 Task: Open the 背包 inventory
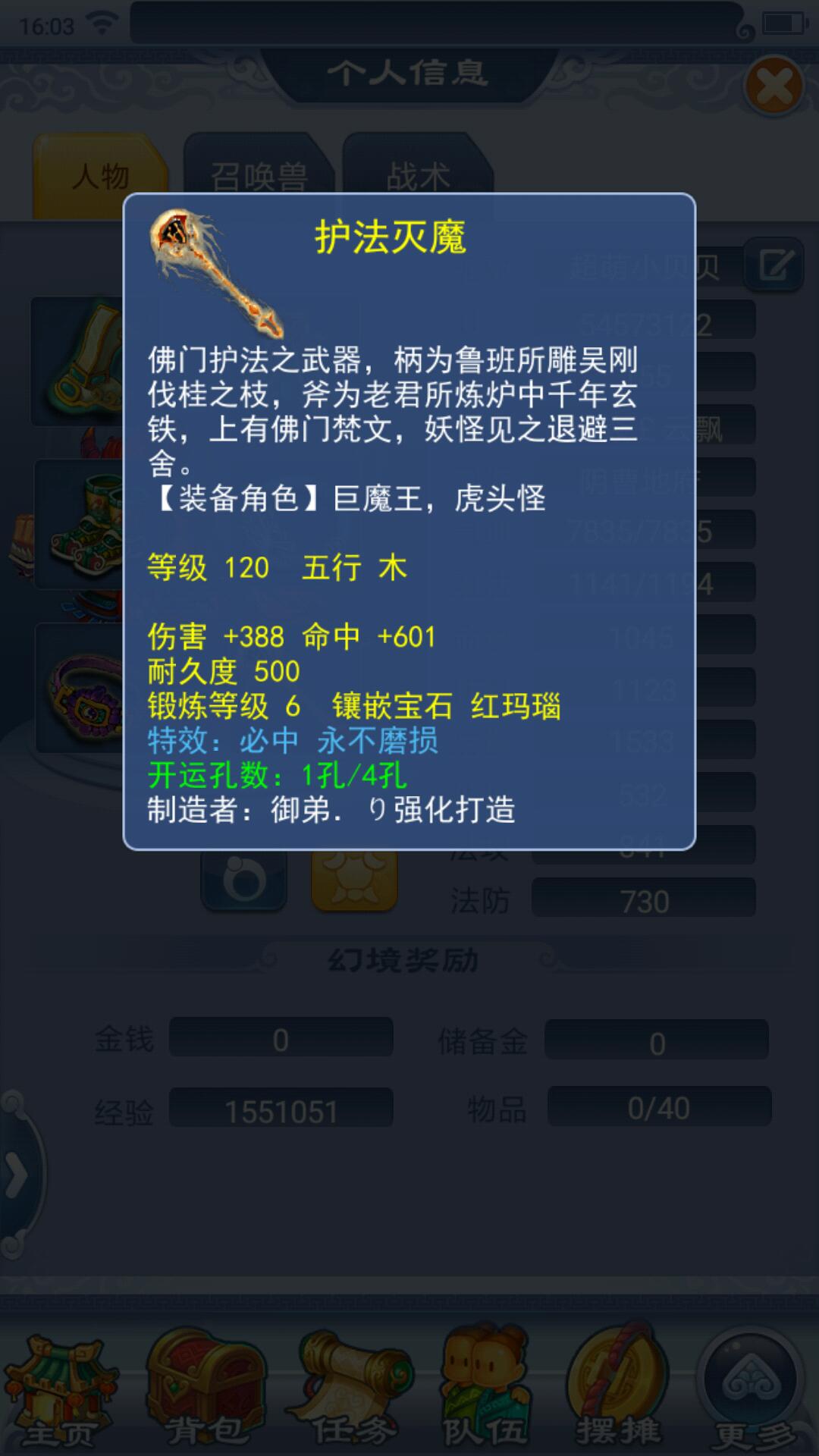[206, 1389]
